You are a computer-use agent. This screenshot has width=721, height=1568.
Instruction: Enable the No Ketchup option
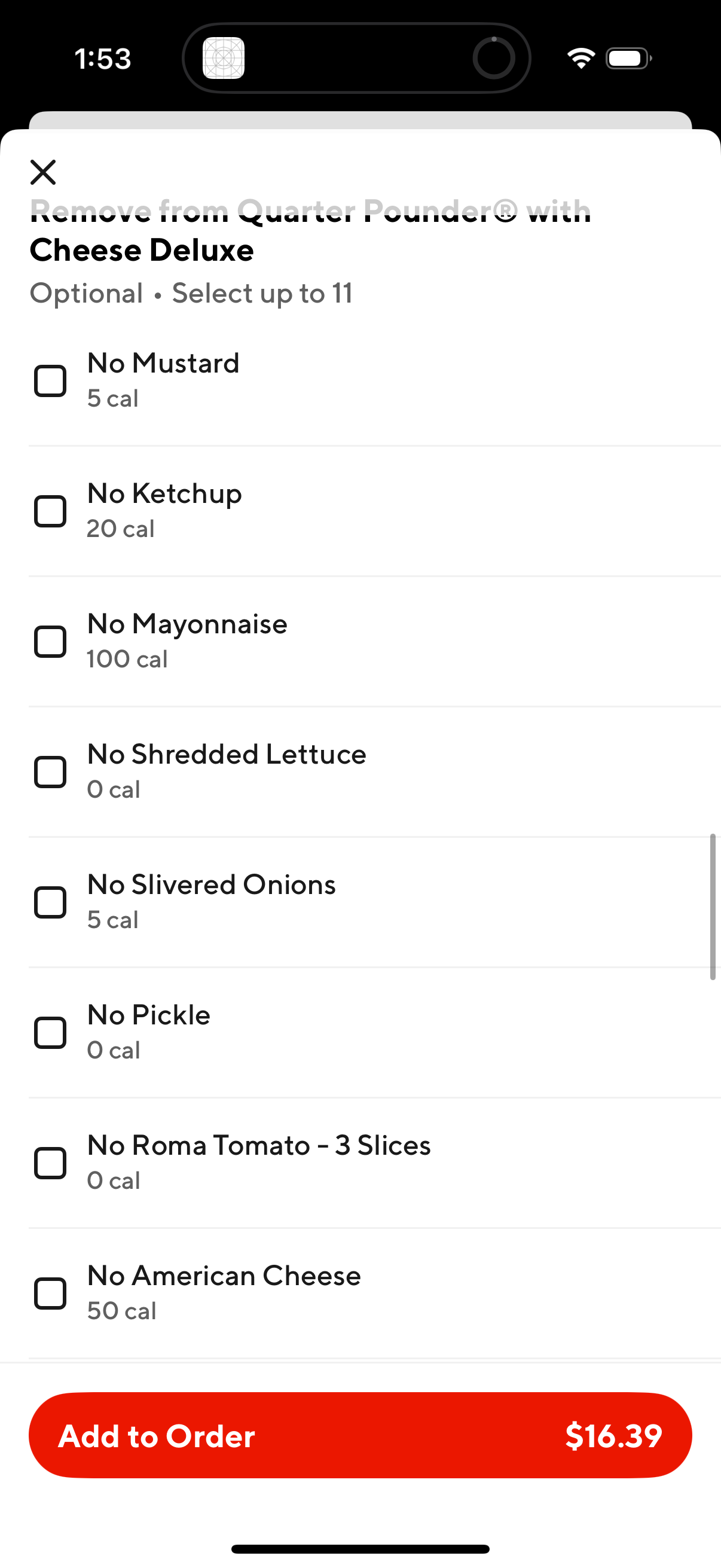pos(51,511)
